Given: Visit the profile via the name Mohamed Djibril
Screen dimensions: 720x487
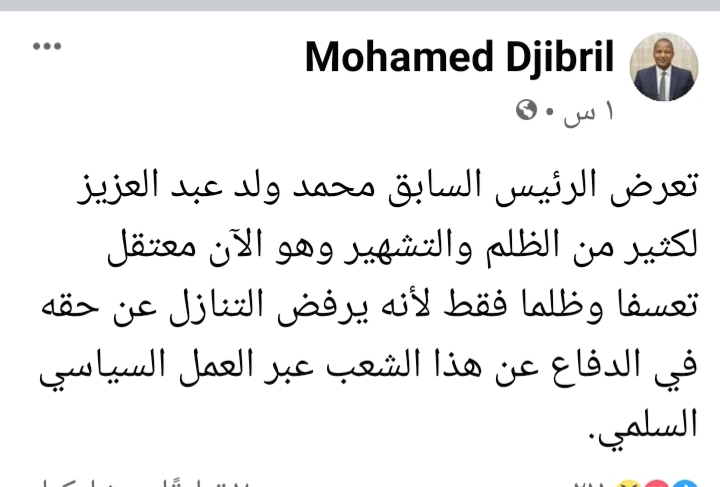Looking at the screenshot, I should point(459,58).
